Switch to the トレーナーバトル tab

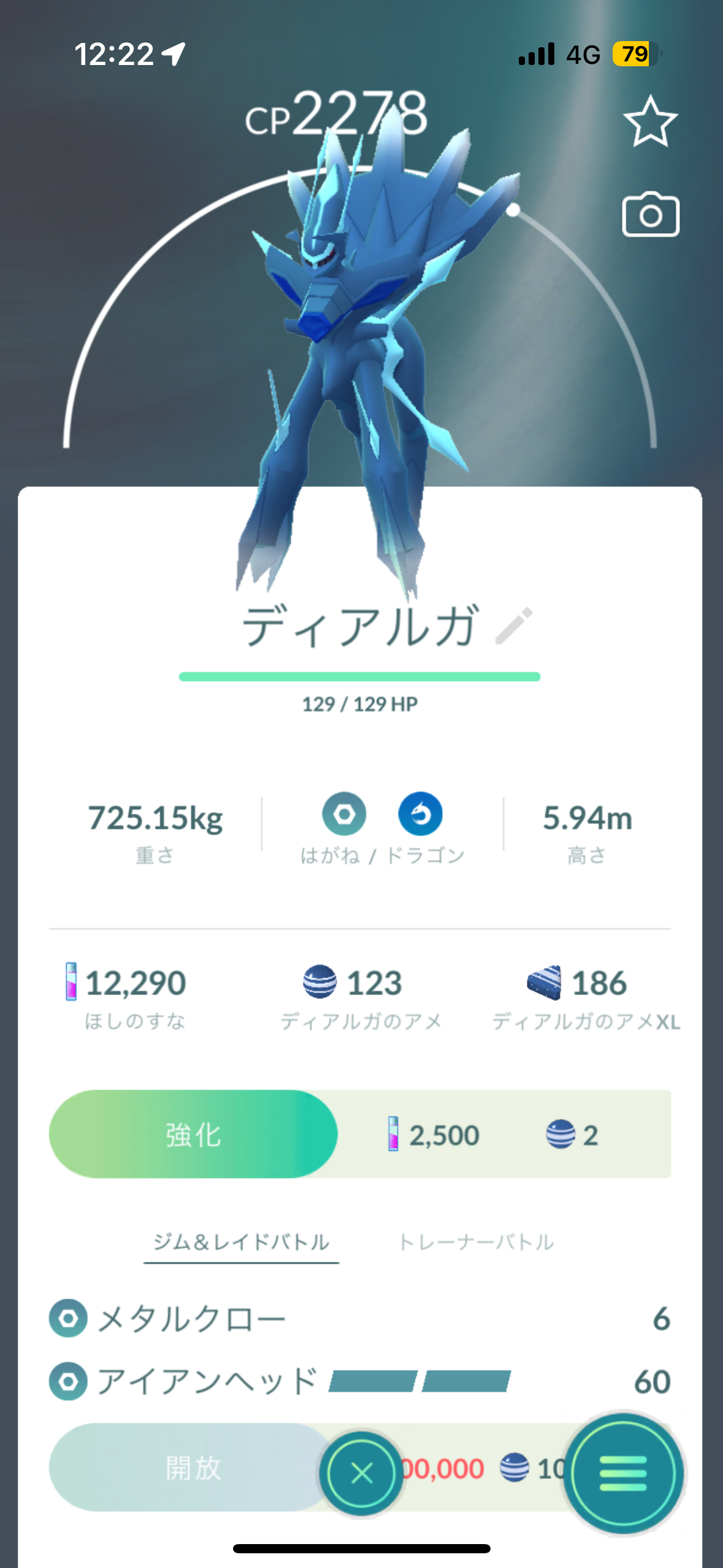coord(476,1242)
